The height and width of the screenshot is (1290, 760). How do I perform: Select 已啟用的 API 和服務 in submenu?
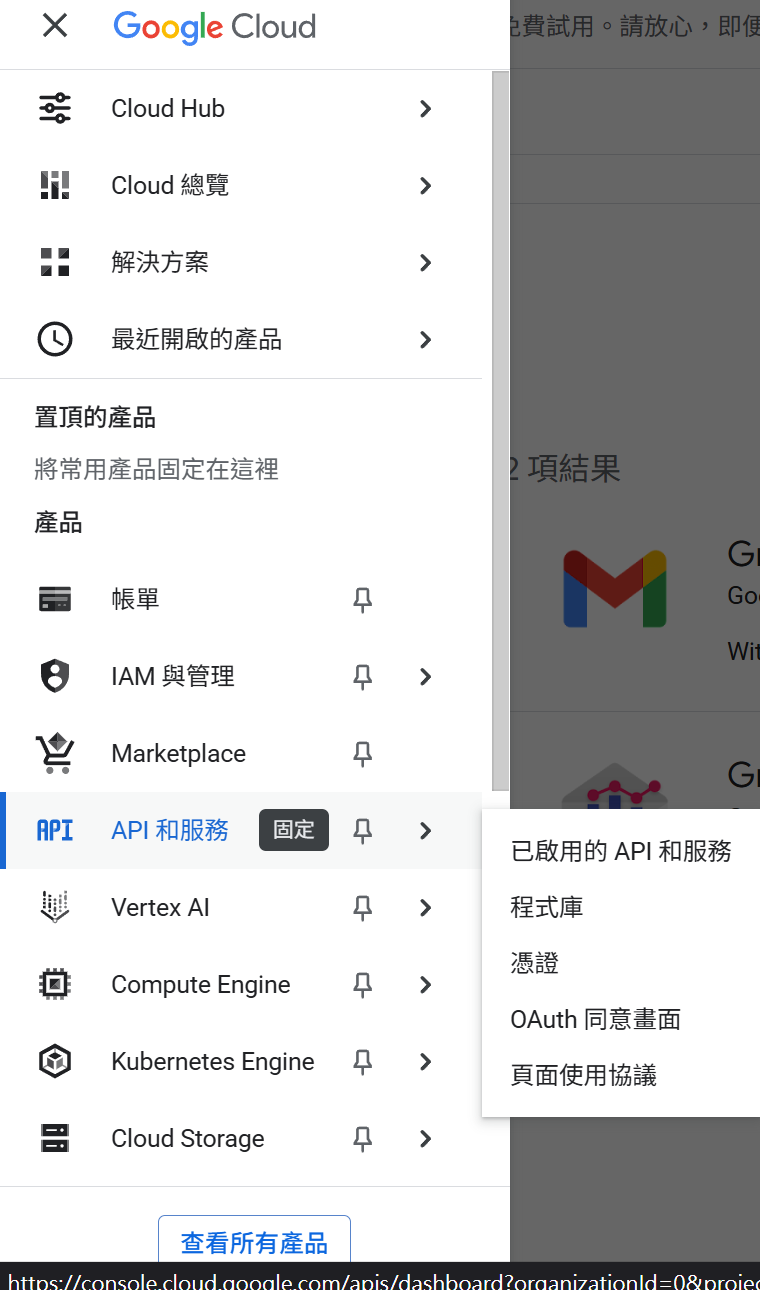click(x=621, y=852)
